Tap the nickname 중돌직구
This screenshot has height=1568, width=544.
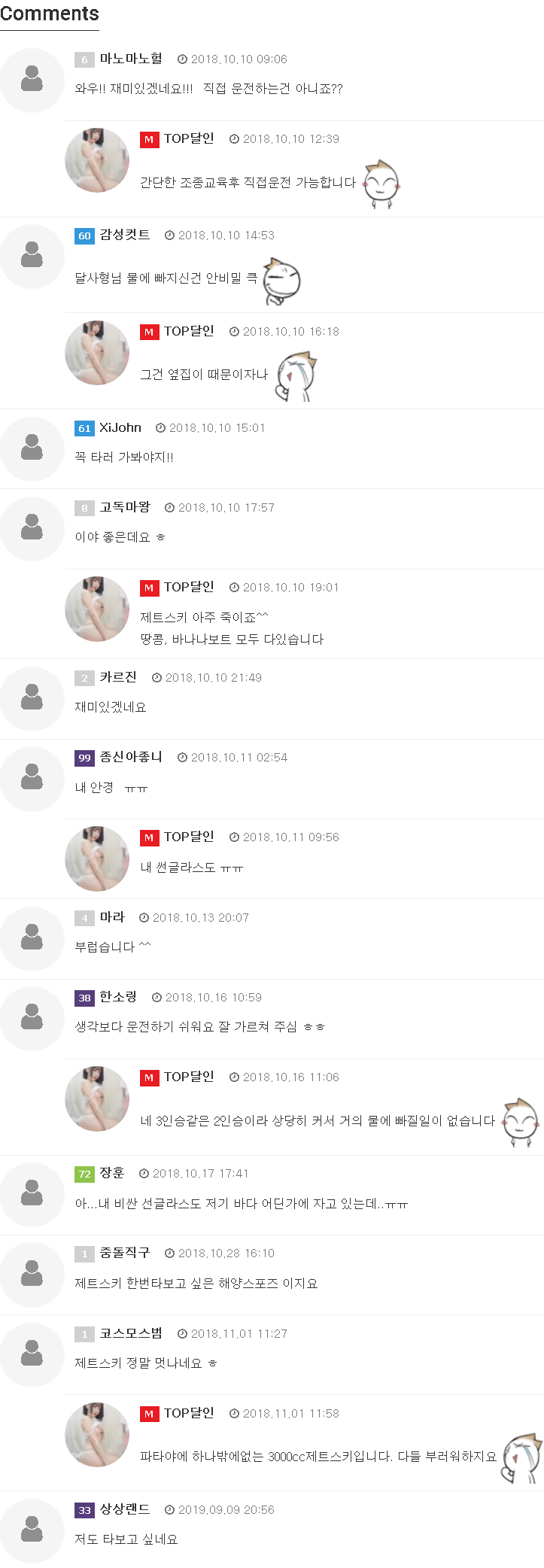[125, 1253]
